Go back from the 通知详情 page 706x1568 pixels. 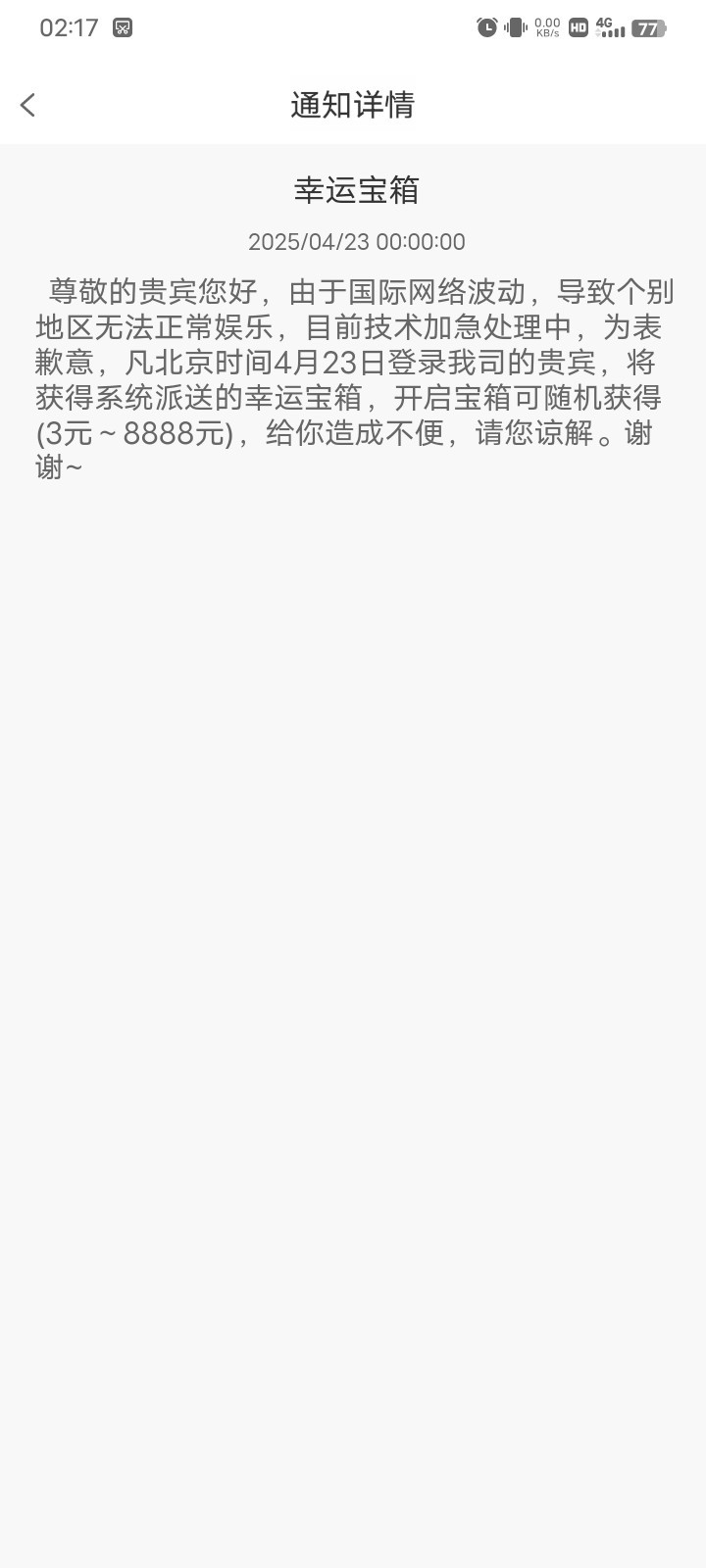tap(27, 105)
